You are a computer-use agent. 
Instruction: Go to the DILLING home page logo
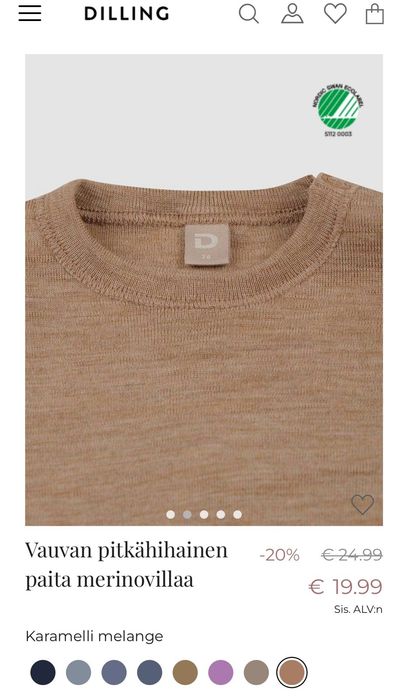click(127, 13)
